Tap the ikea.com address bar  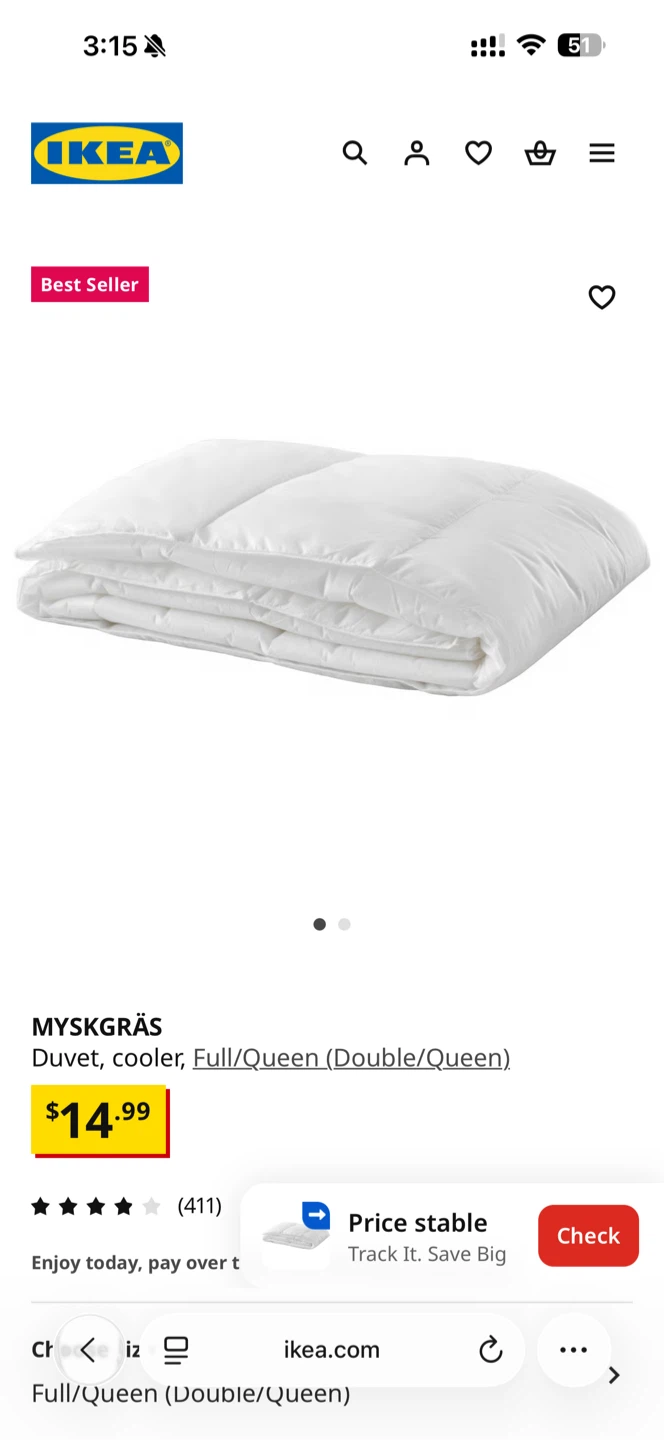tap(332, 1350)
